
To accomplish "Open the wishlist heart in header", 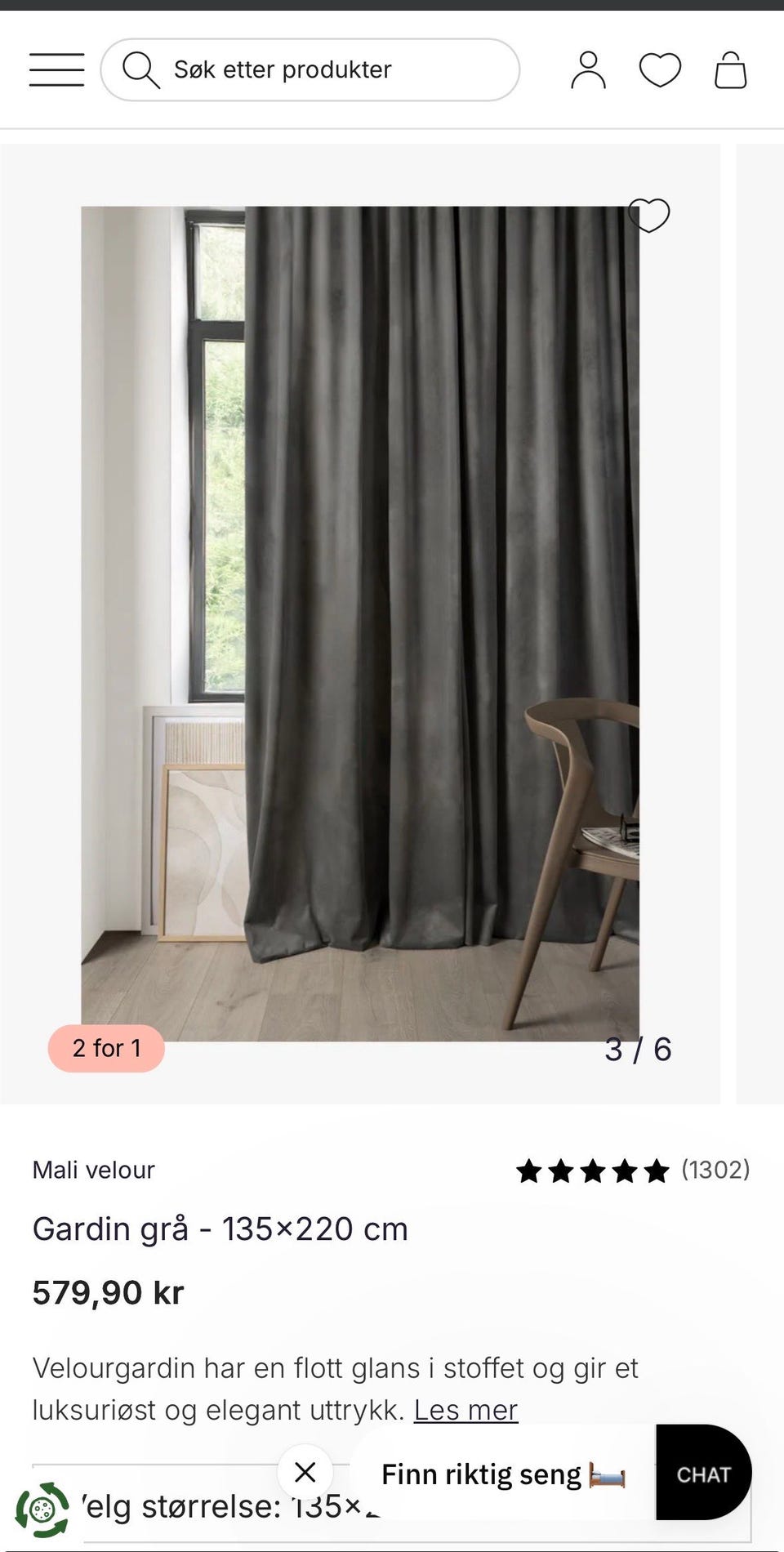I will coord(660,69).
